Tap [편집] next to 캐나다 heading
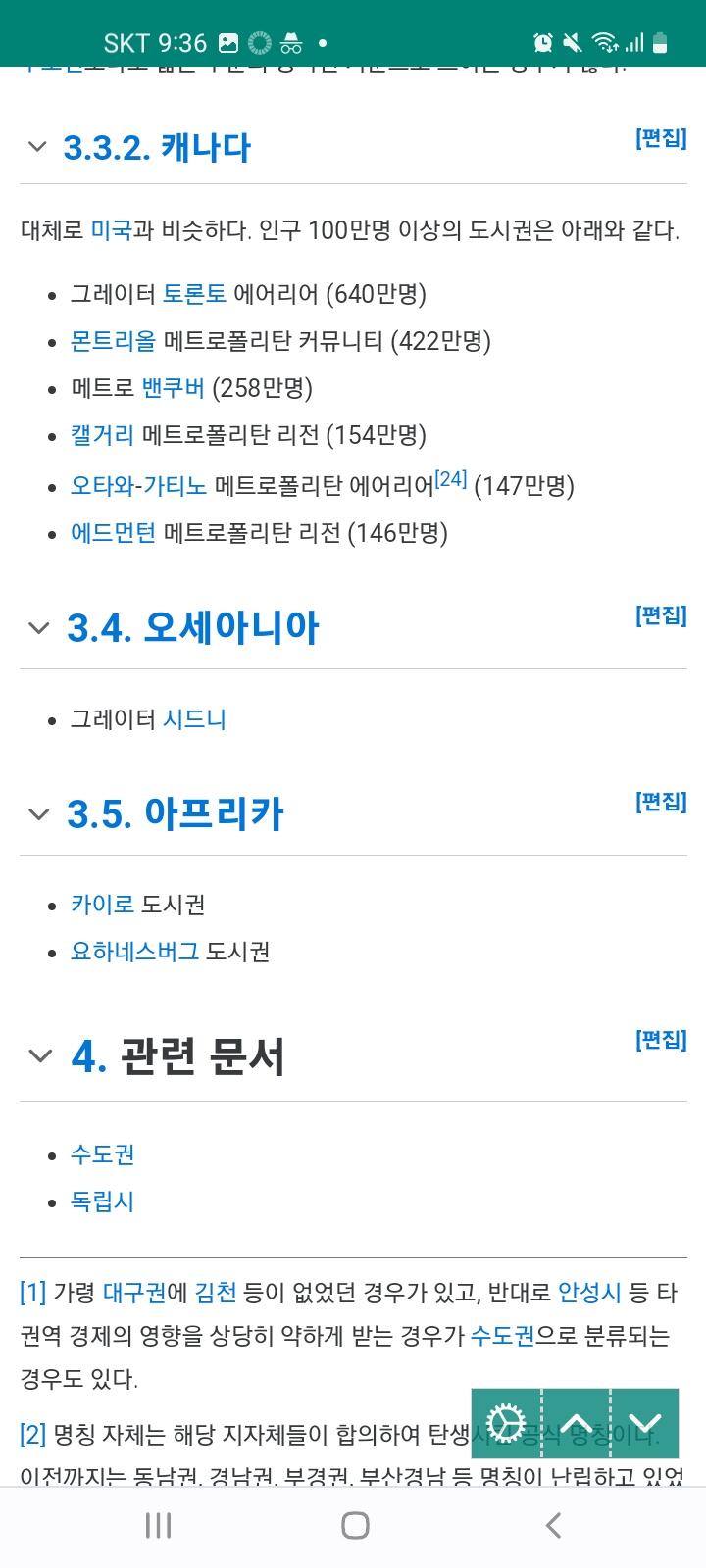Image resolution: width=706 pixels, height=1568 pixels. pos(661,138)
